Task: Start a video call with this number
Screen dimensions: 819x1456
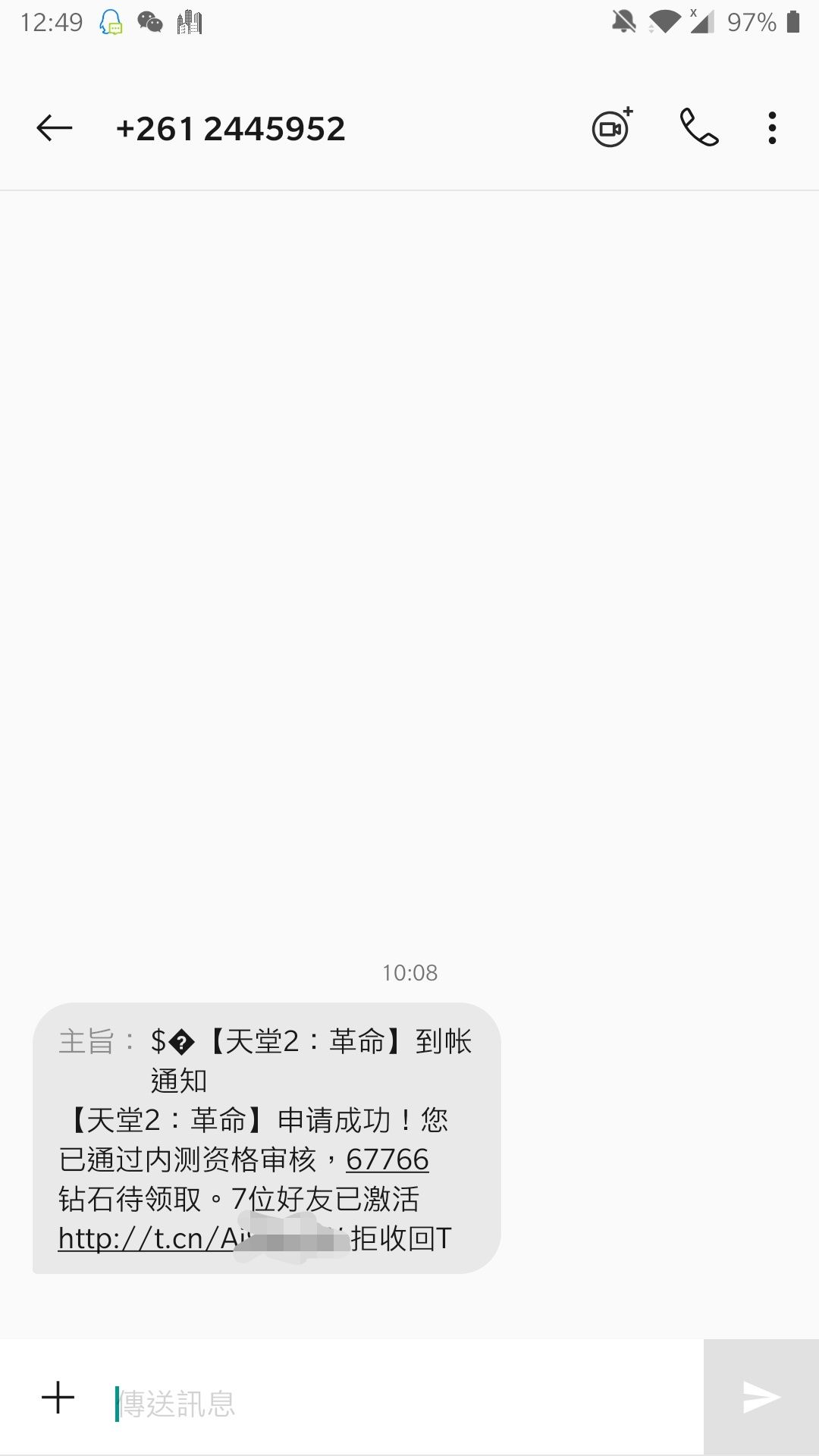Action: 612,127
